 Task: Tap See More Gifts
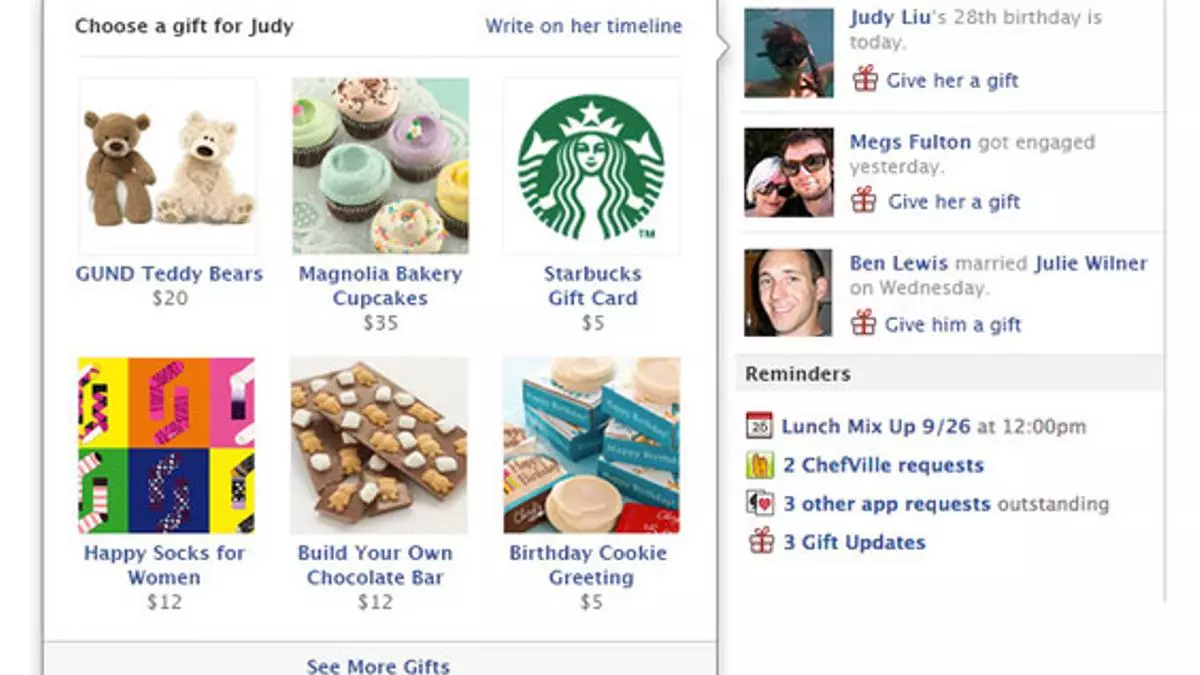378,665
